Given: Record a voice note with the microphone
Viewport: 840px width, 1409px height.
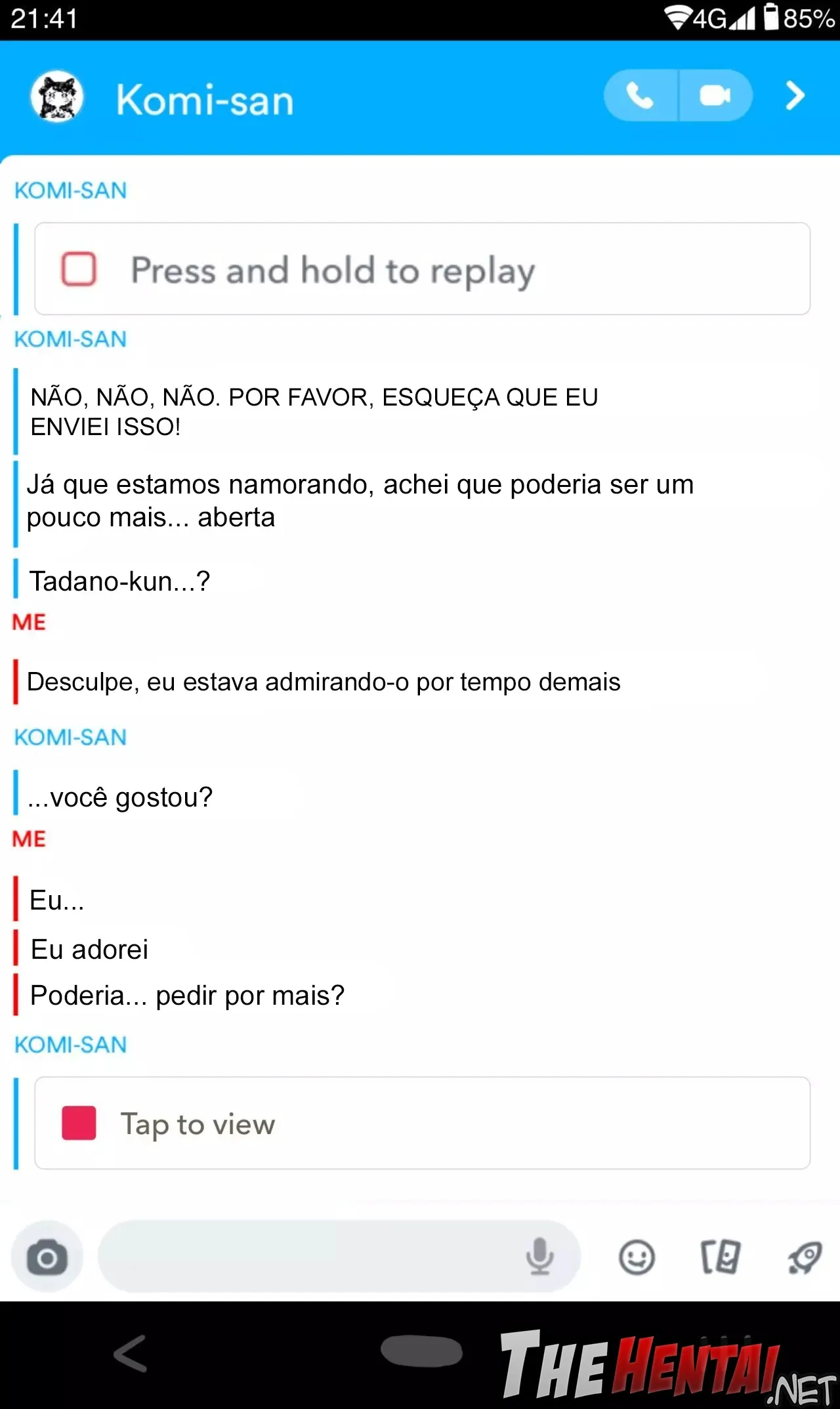Looking at the screenshot, I should (539, 1256).
